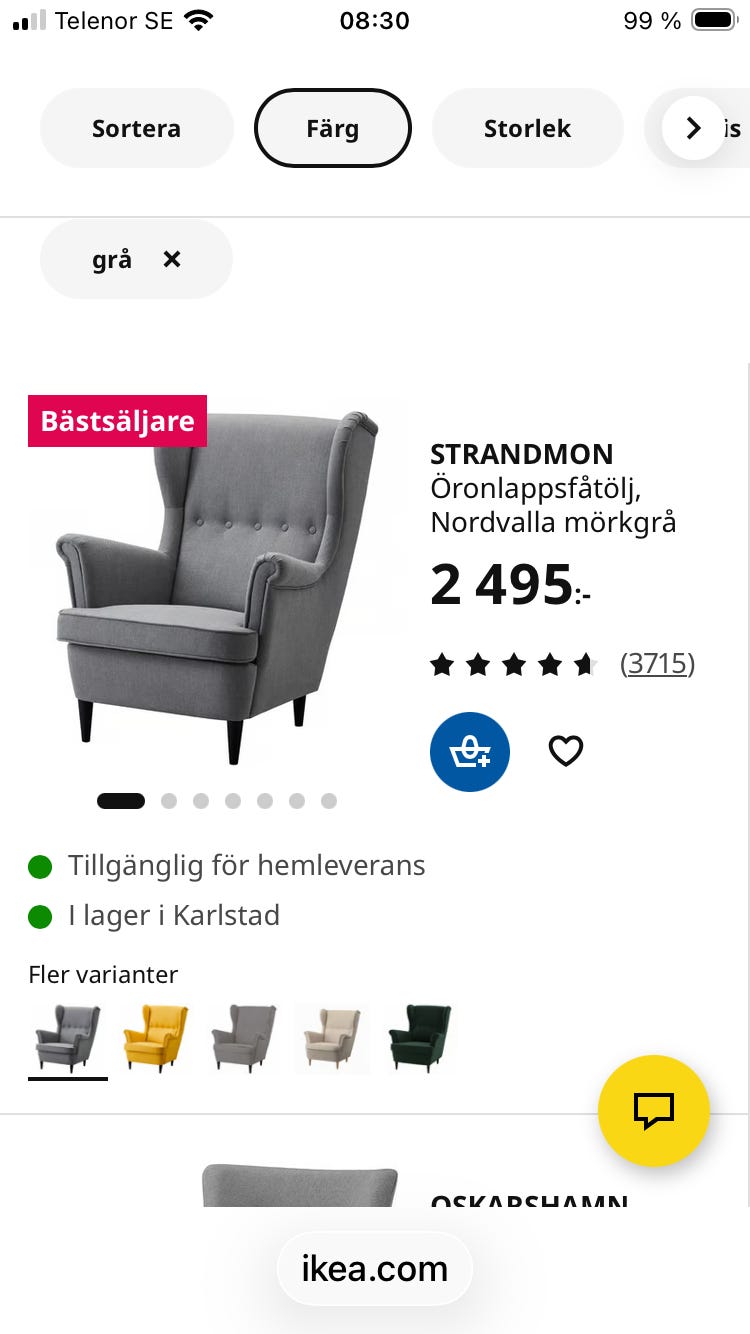Tap the green dot for Karlstad stock status
The width and height of the screenshot is (750, 1334).
[x=41, y=915]
